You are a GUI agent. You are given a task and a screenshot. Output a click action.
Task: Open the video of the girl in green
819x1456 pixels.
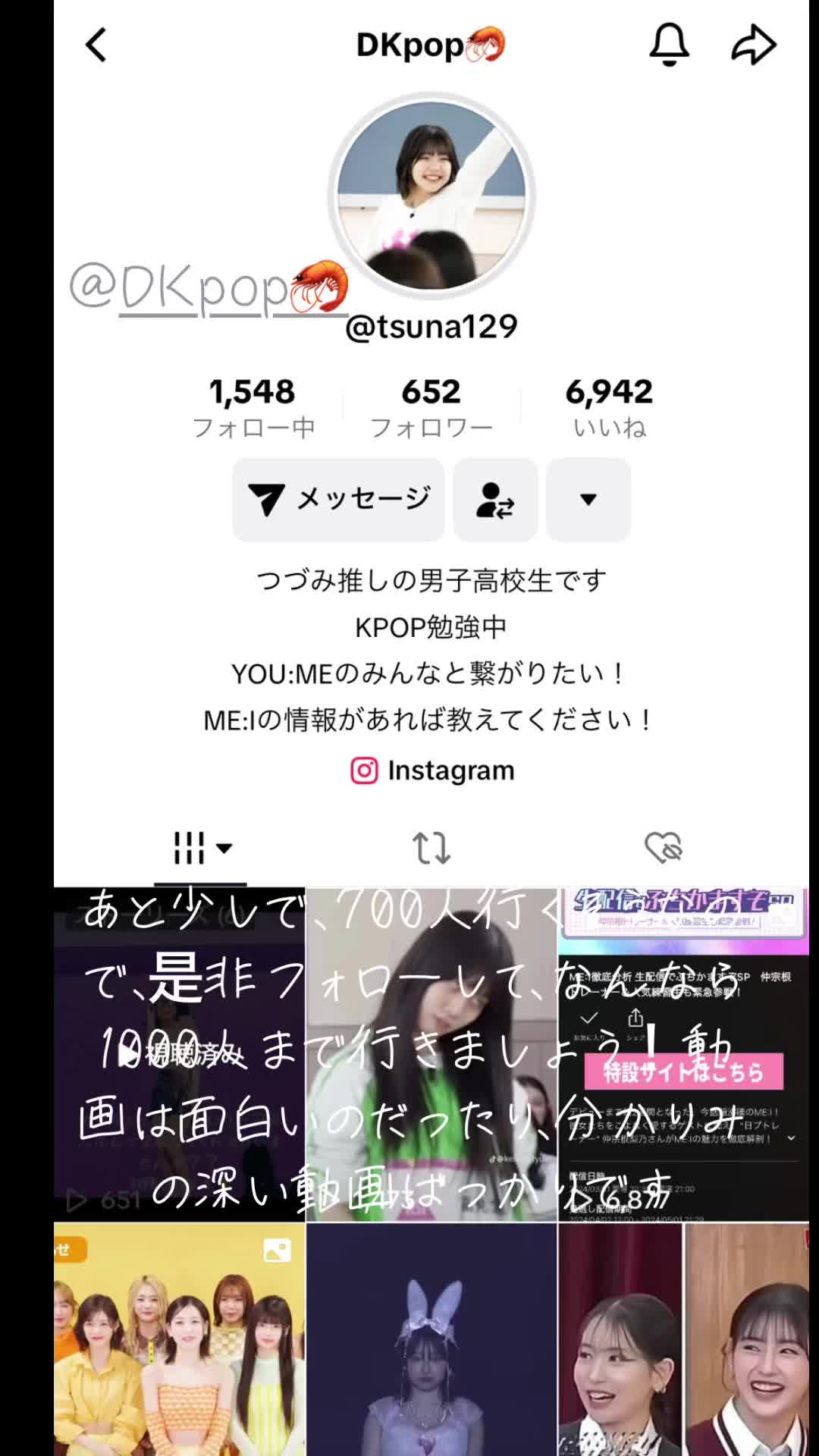tap(431, 1054)
